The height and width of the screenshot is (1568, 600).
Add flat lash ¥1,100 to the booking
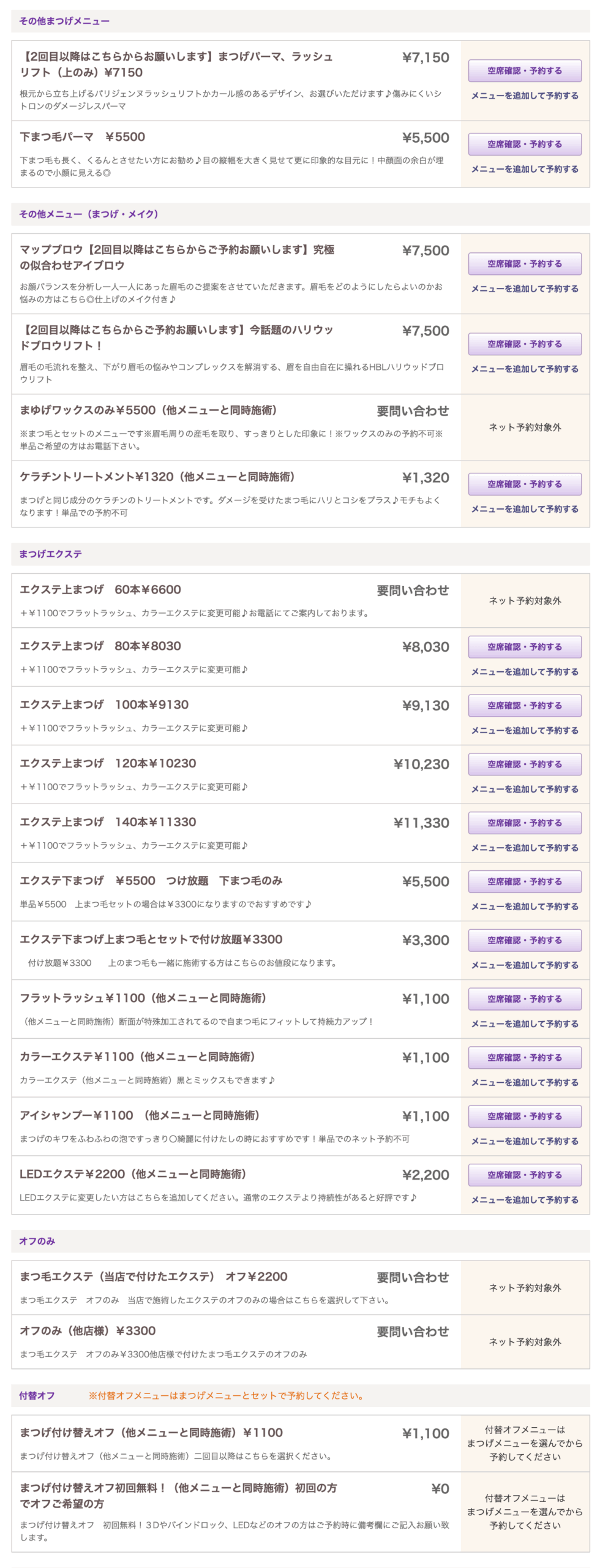tap(525, 1023)
